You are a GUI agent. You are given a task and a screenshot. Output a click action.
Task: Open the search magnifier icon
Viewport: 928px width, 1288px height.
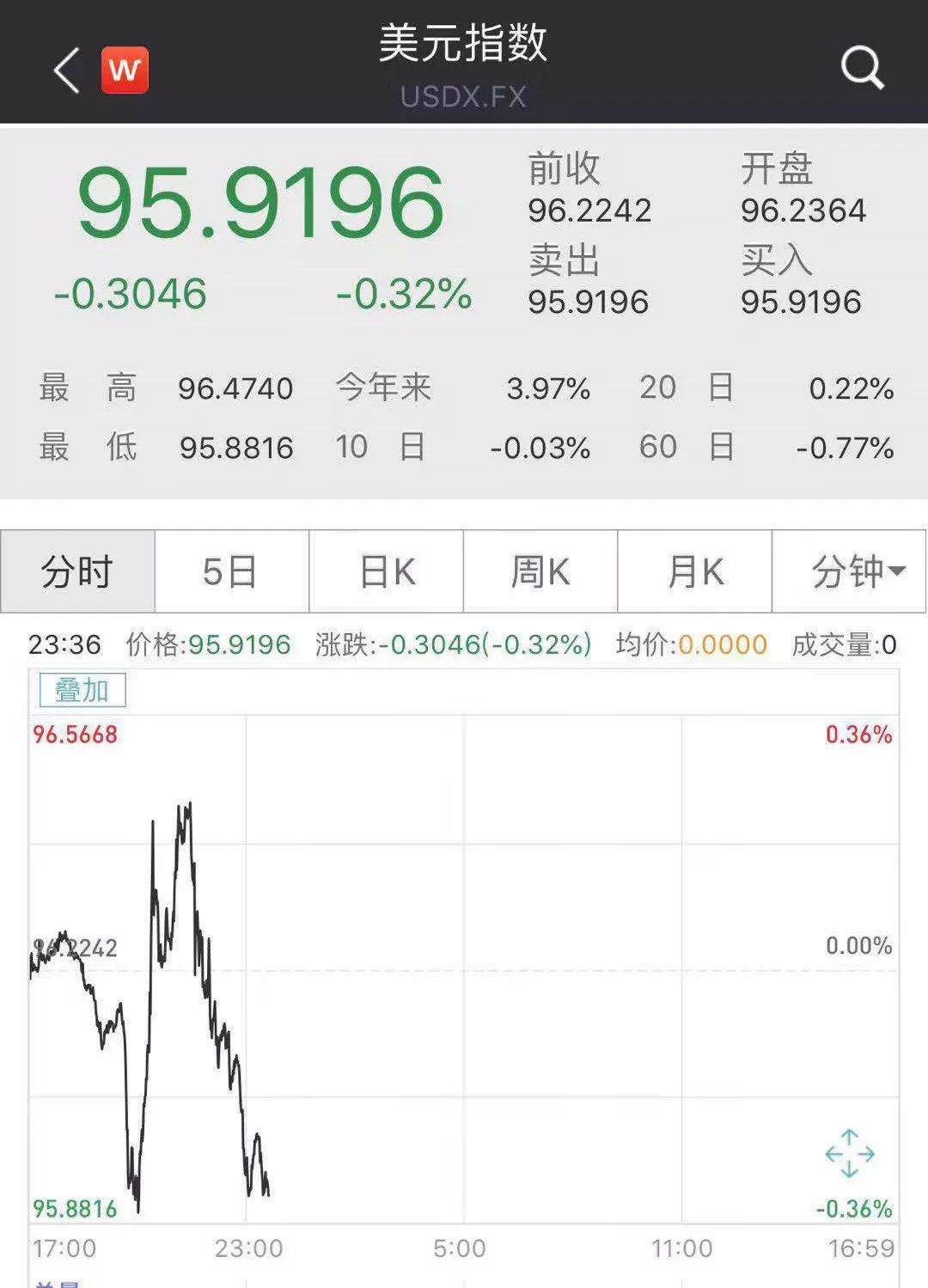tap(862, 68)
